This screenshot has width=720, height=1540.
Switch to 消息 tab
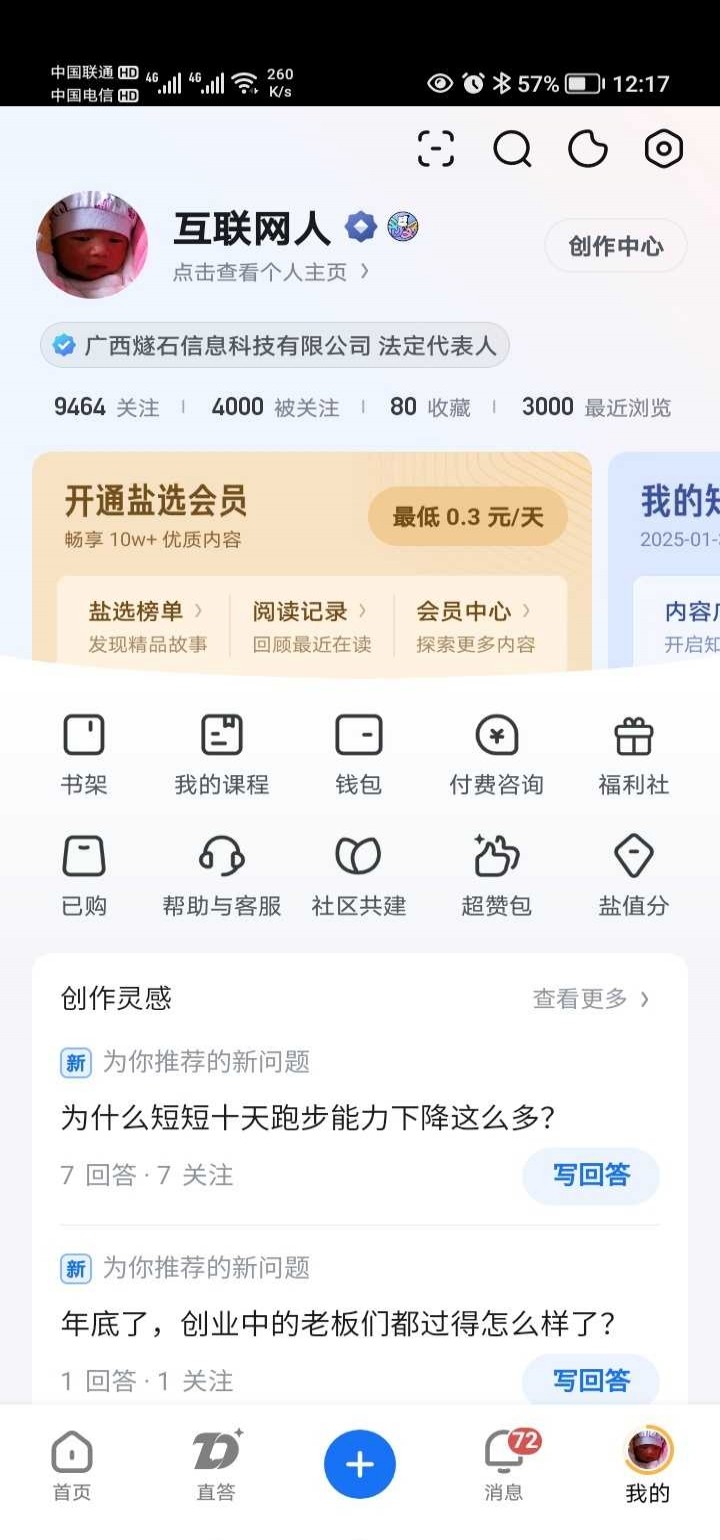(x=504, y=1465)
